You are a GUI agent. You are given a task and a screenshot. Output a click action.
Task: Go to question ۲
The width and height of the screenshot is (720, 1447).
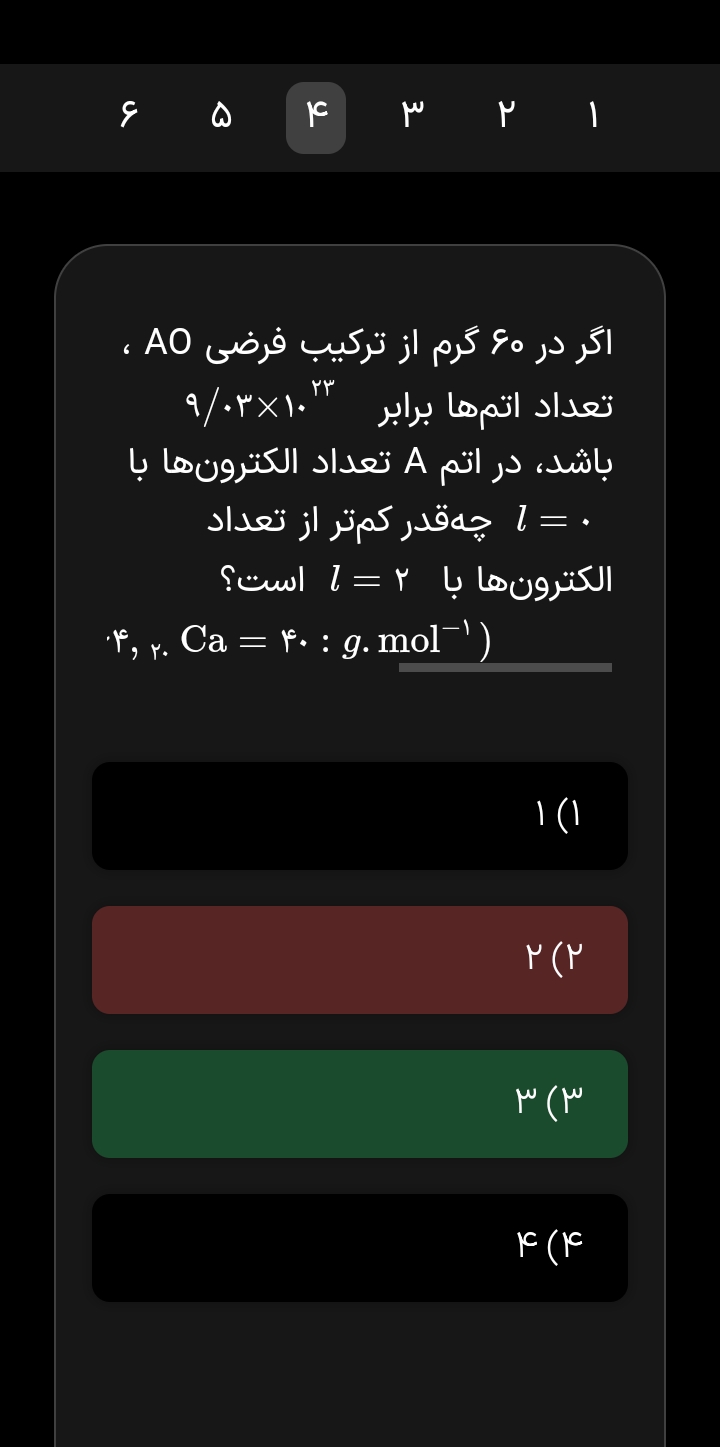pyautogui.click(x=506, y=117)
